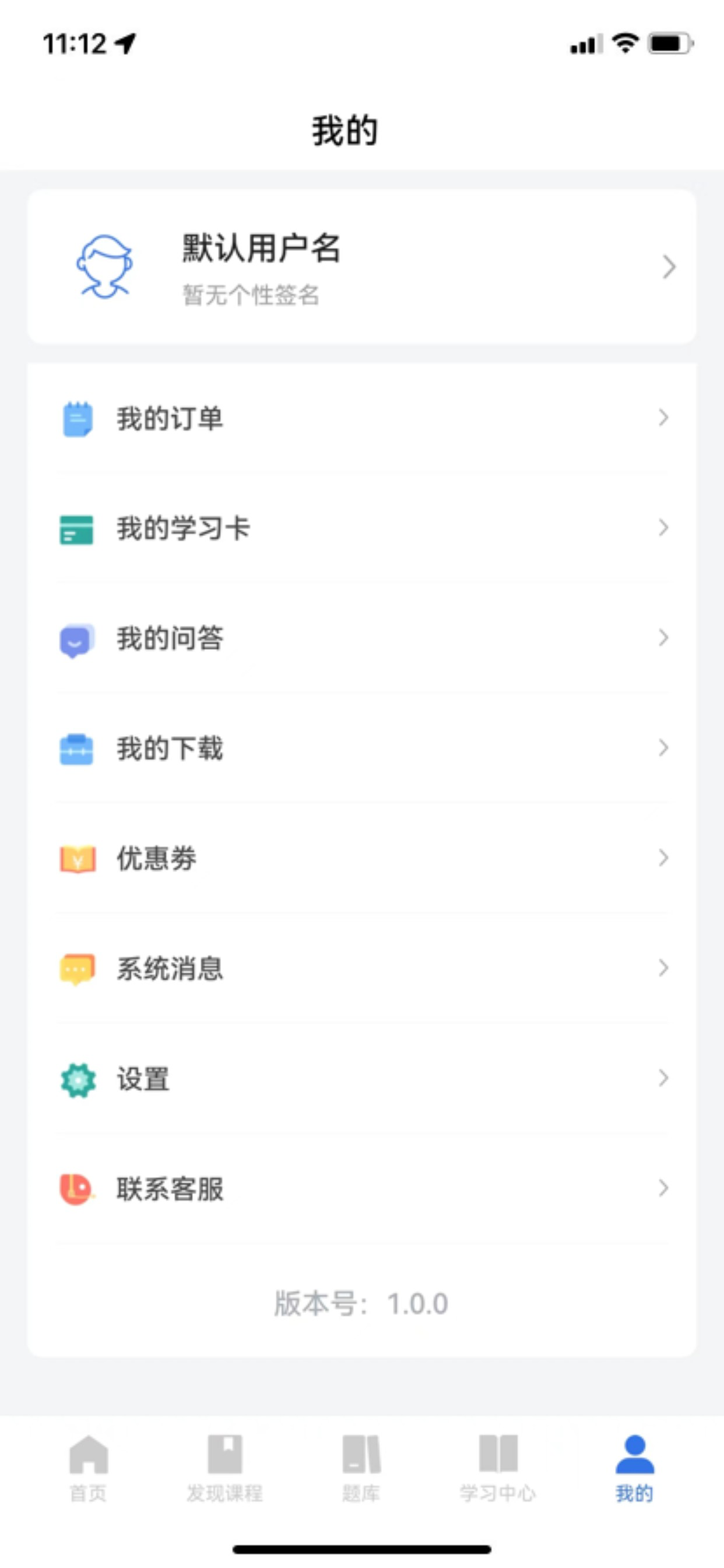Open 优惠券 coupons
Screen dimensions: 724x1568
(x=362, y=858)
